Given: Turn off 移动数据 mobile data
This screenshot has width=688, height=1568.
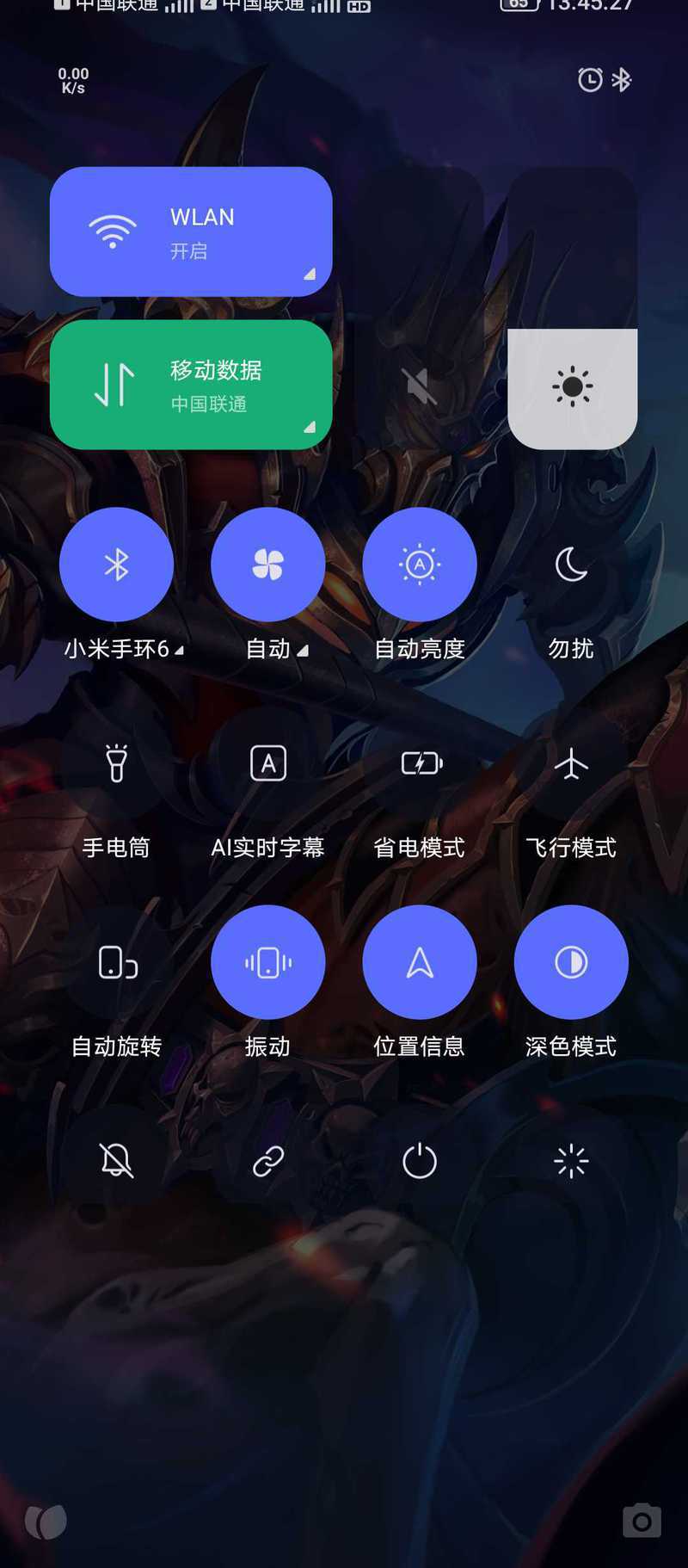Looking at the screenshot, I should [x=191, y=385].
